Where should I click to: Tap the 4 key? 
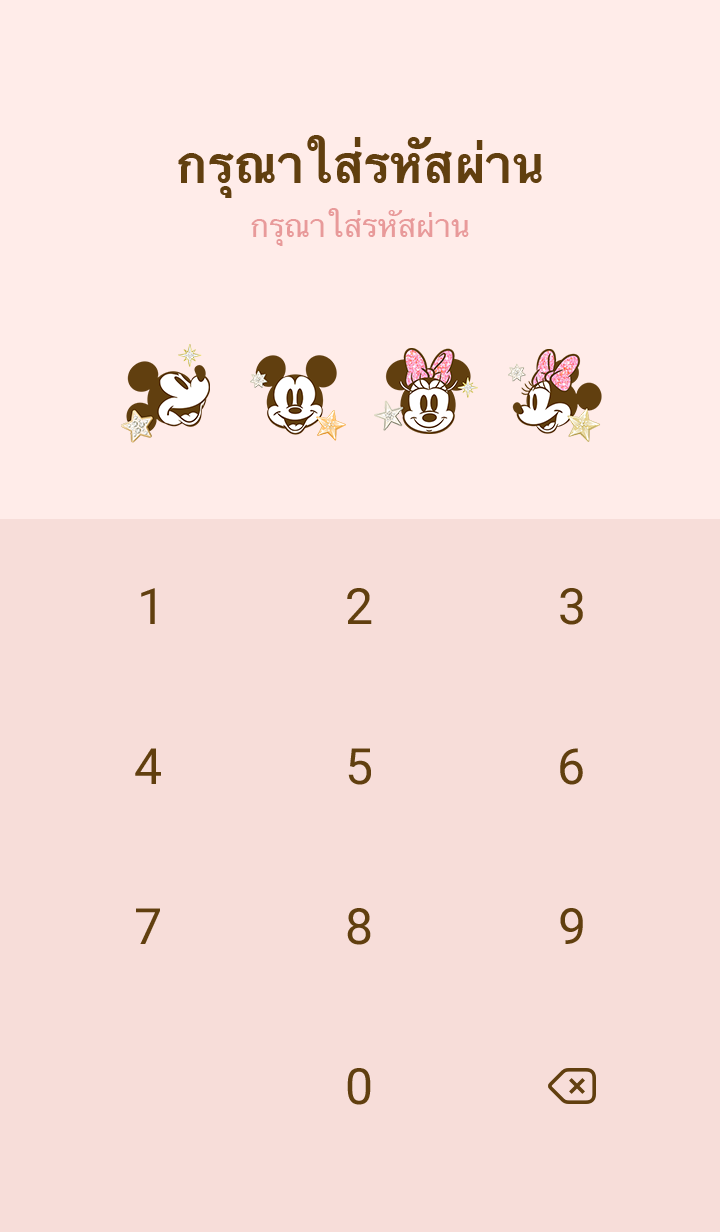click(x=148, y=768)
